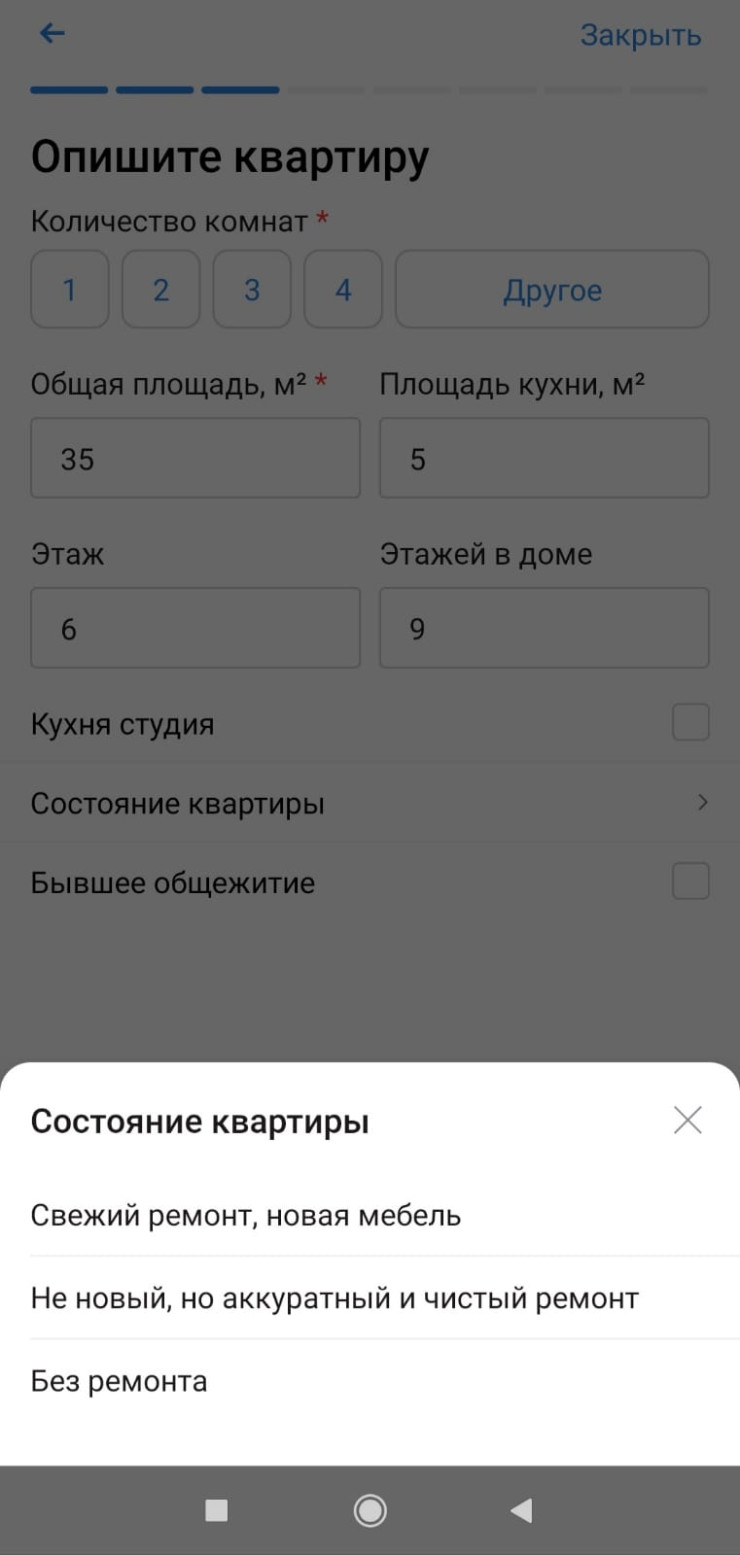Tap the Android back button
Viewport: 740px width, 1555px height.
tap(521, 1511)
